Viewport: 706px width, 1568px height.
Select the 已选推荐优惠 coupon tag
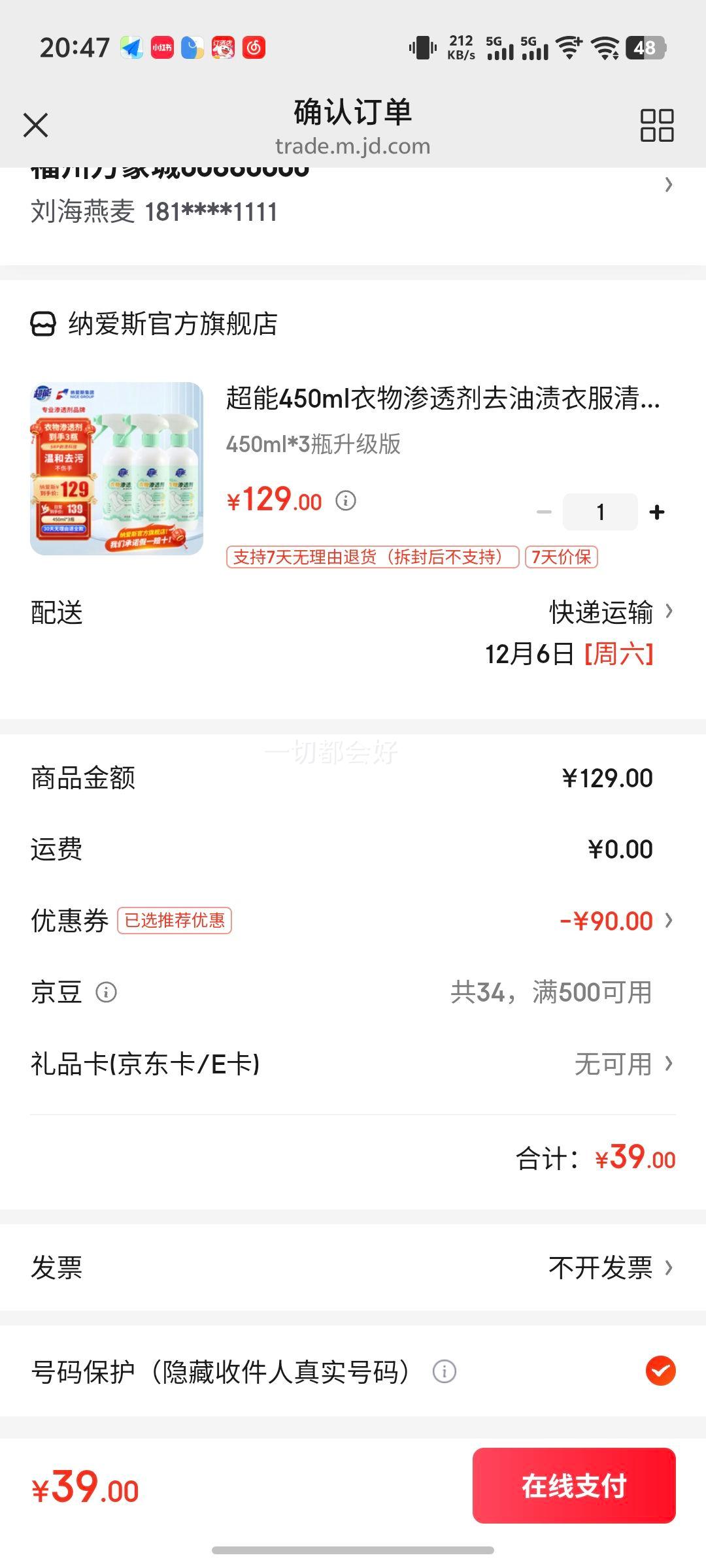click(175, 921)
